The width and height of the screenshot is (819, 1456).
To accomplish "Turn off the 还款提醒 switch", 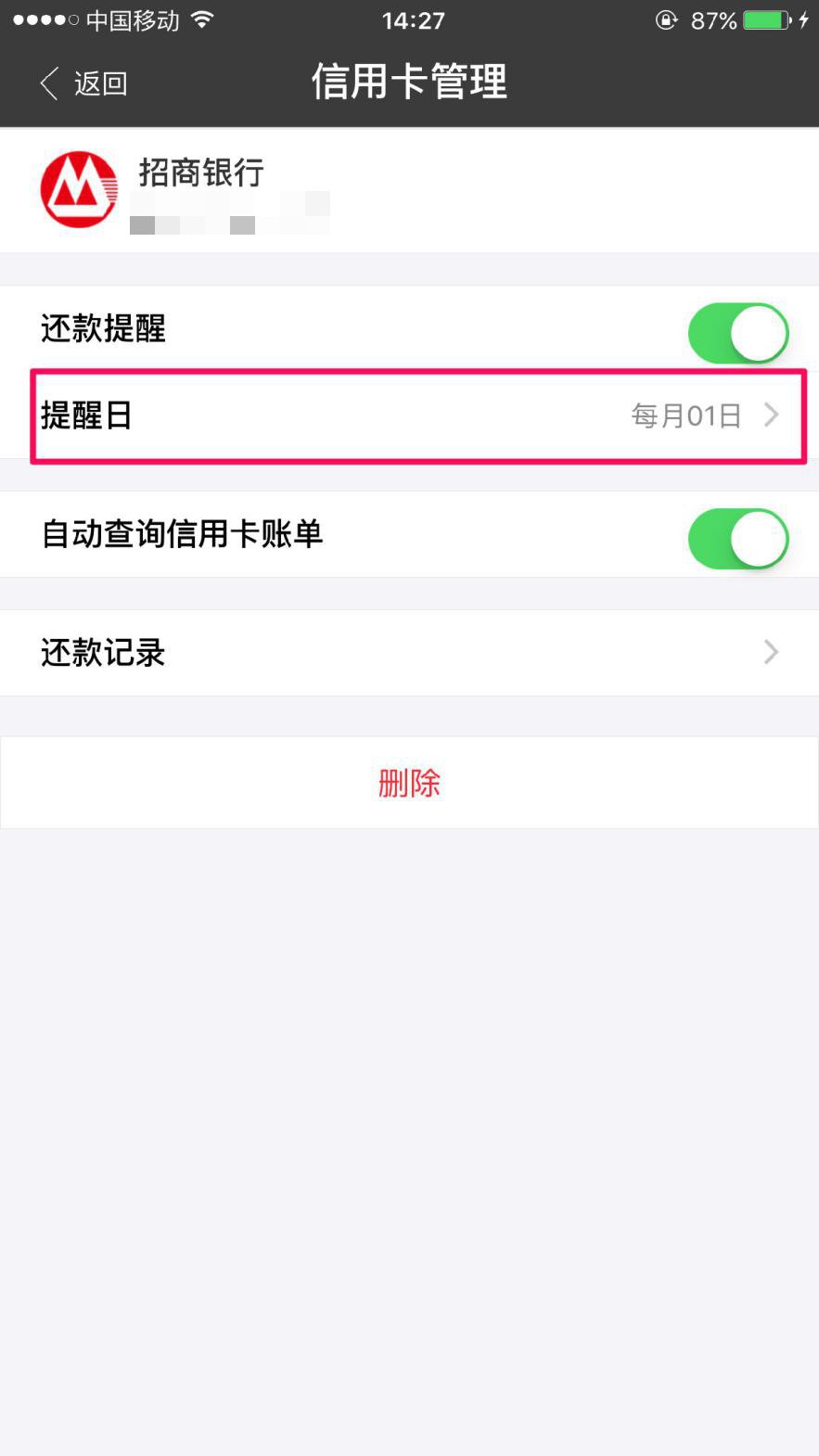I will coord(737,333).
